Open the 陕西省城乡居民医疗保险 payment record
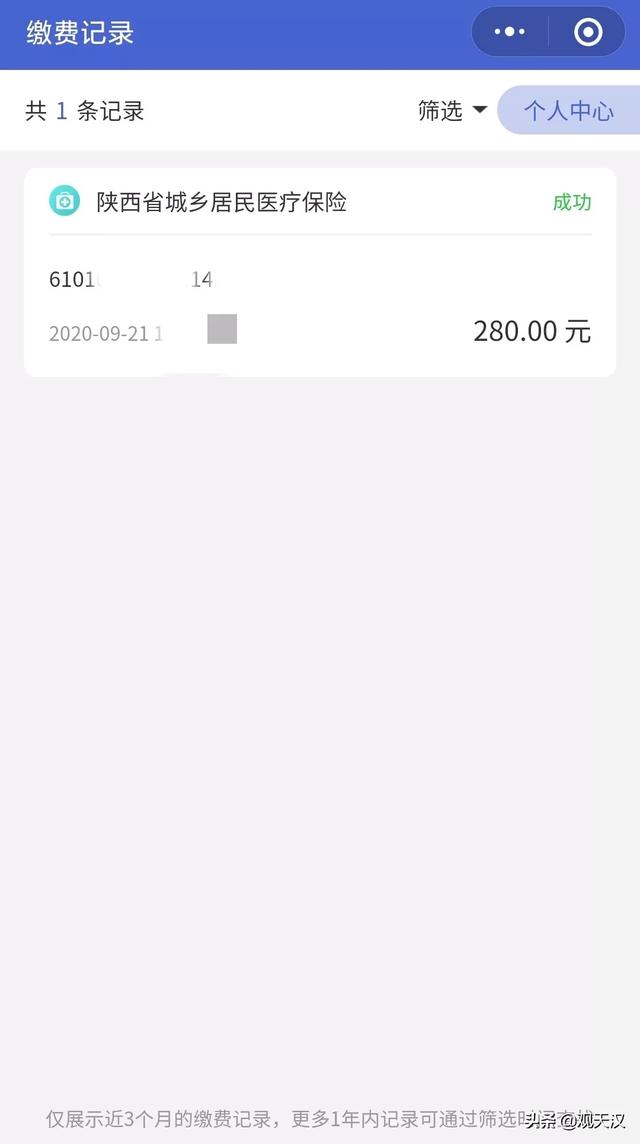The image size is (640, 1144). [x=320, y=272]
